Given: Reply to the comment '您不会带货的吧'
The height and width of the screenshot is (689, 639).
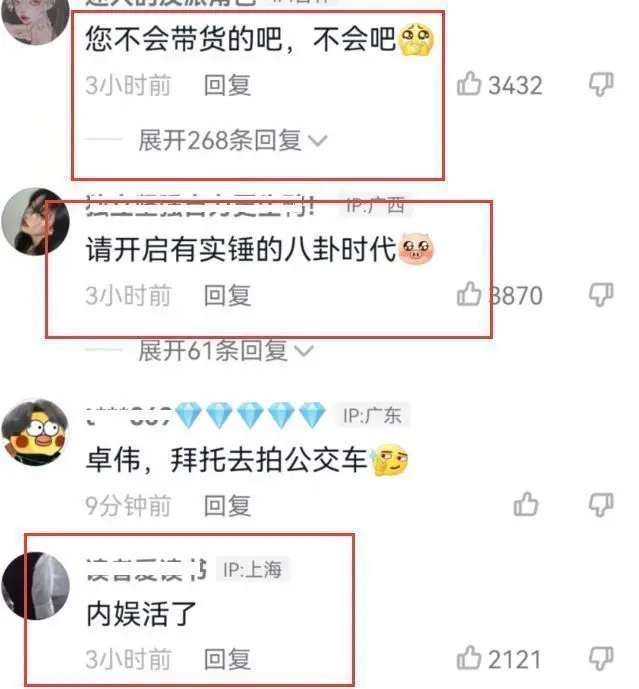Looking at the screenshot, I should point(227,86).
